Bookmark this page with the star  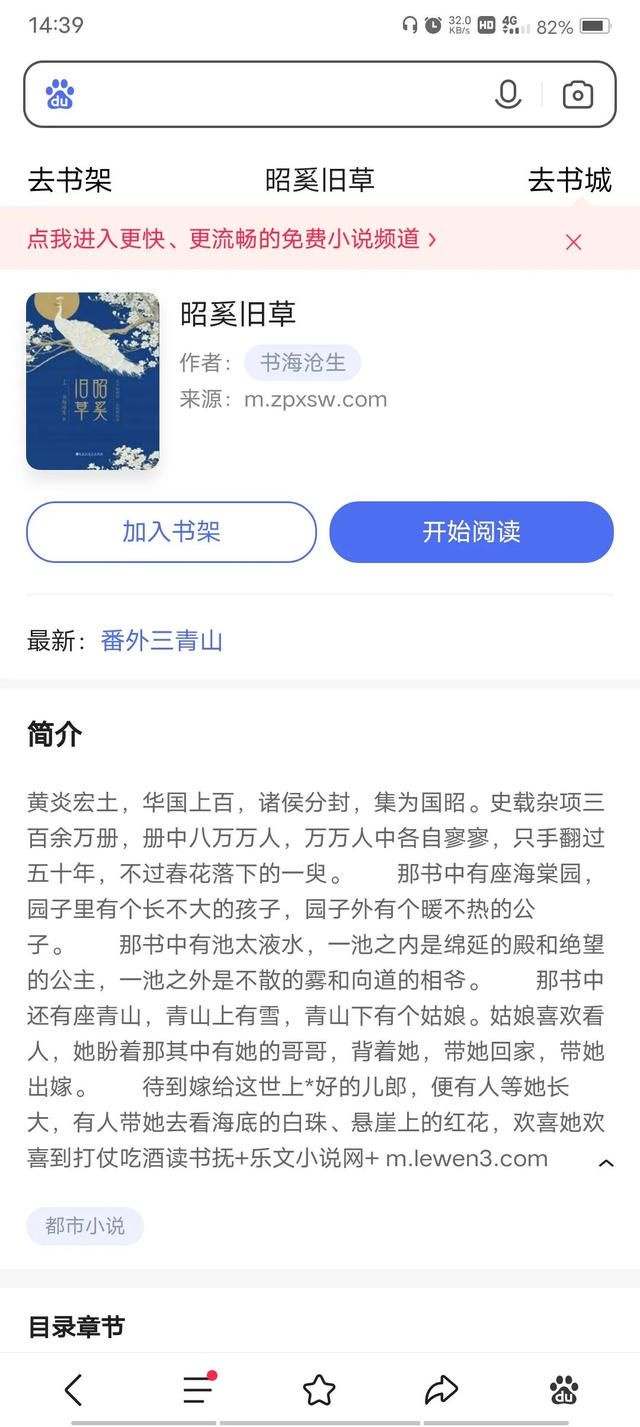point(319,1389)
